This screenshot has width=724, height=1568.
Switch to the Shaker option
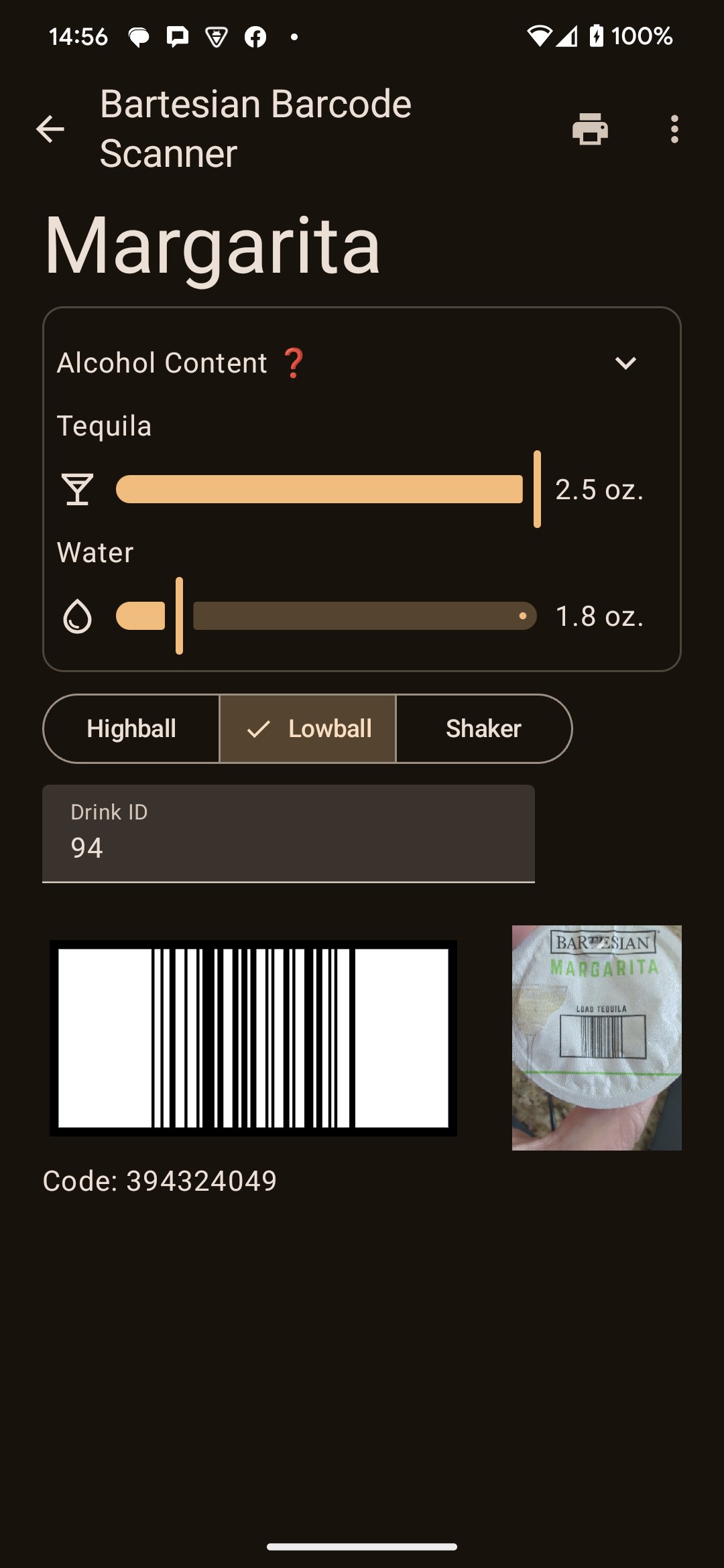(x=484, y=728)
